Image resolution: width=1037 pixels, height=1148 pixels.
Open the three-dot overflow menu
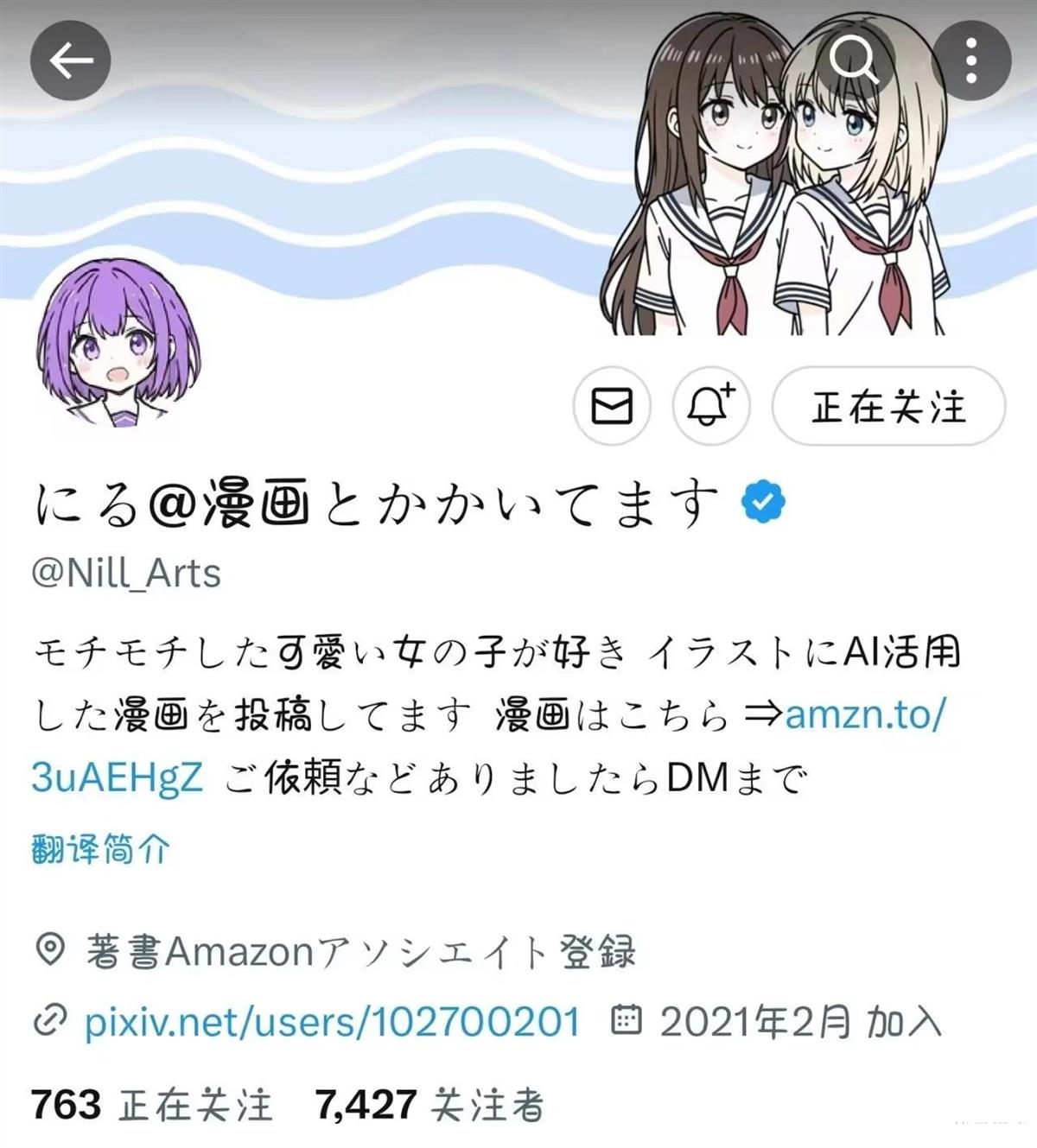971,60
